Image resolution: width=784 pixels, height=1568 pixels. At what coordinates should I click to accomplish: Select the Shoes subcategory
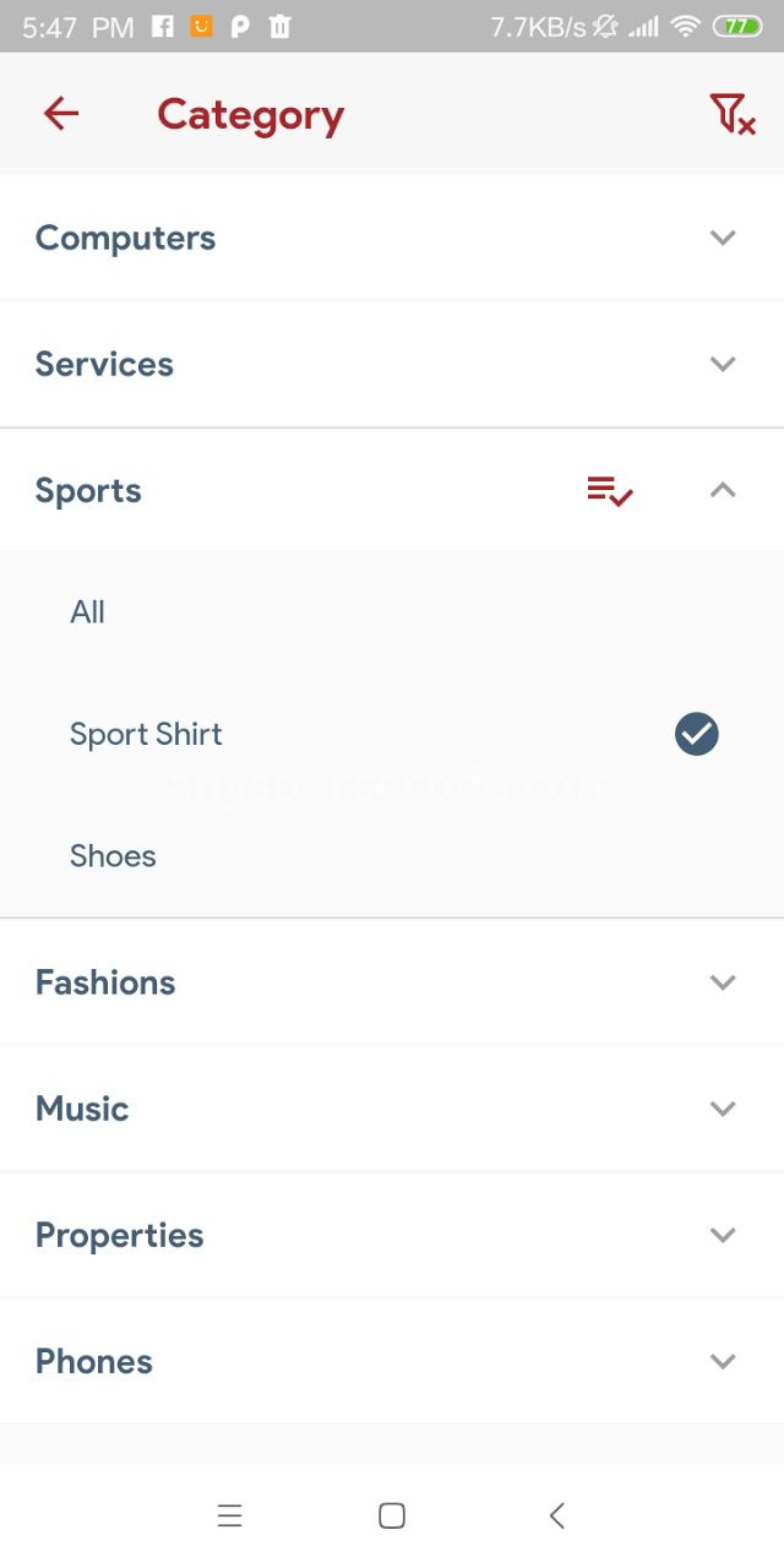click(392, 855)
